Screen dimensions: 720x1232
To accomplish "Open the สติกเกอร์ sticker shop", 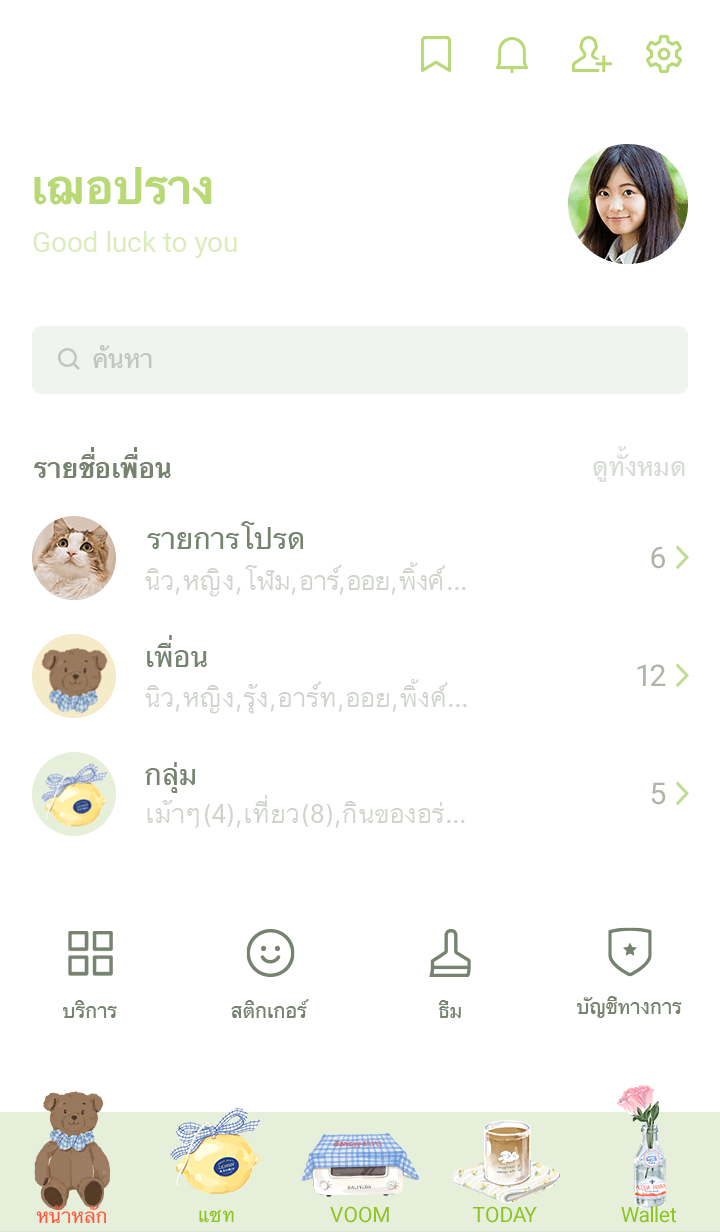I will point(270,972).
